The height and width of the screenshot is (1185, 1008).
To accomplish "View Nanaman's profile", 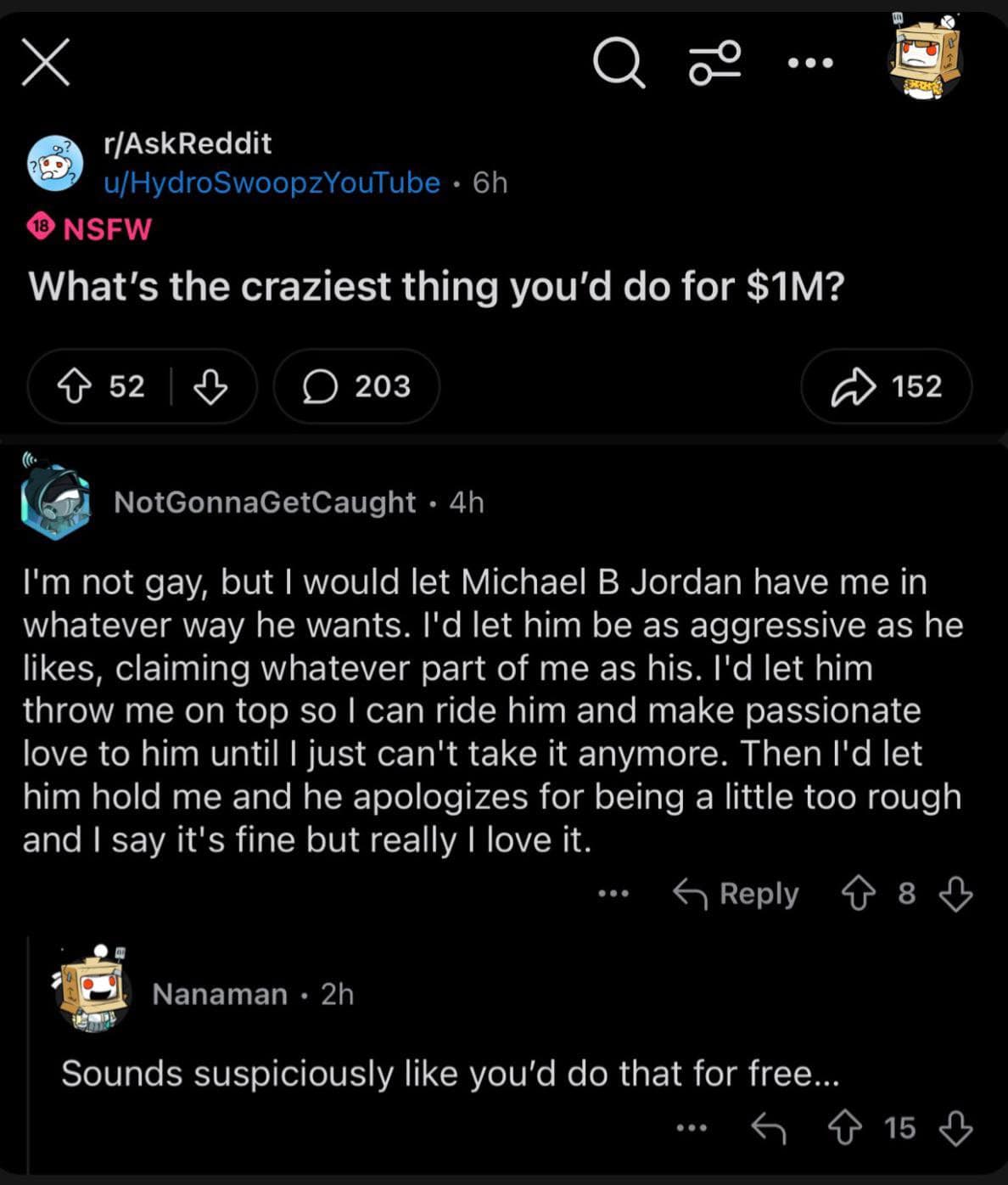I will pos(219,994).
